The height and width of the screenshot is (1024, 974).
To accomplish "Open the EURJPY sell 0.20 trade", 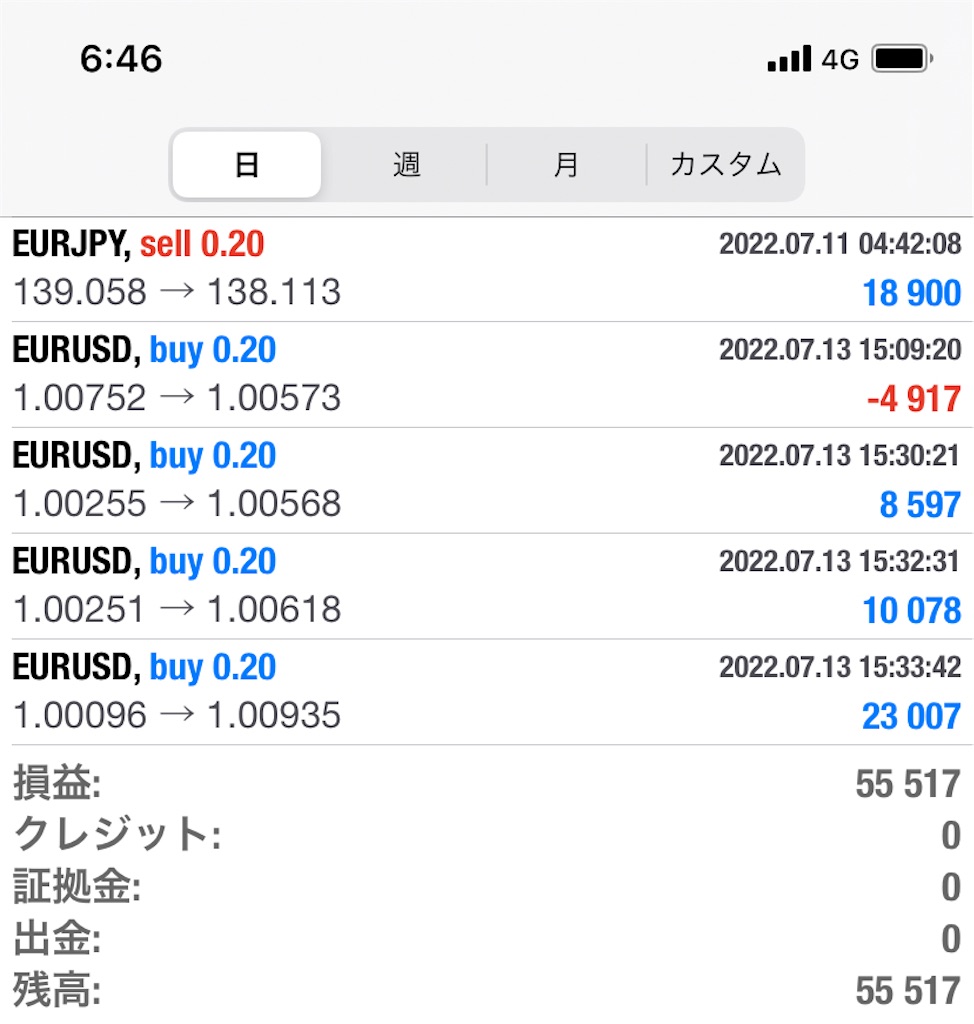I will pos(486,268).
